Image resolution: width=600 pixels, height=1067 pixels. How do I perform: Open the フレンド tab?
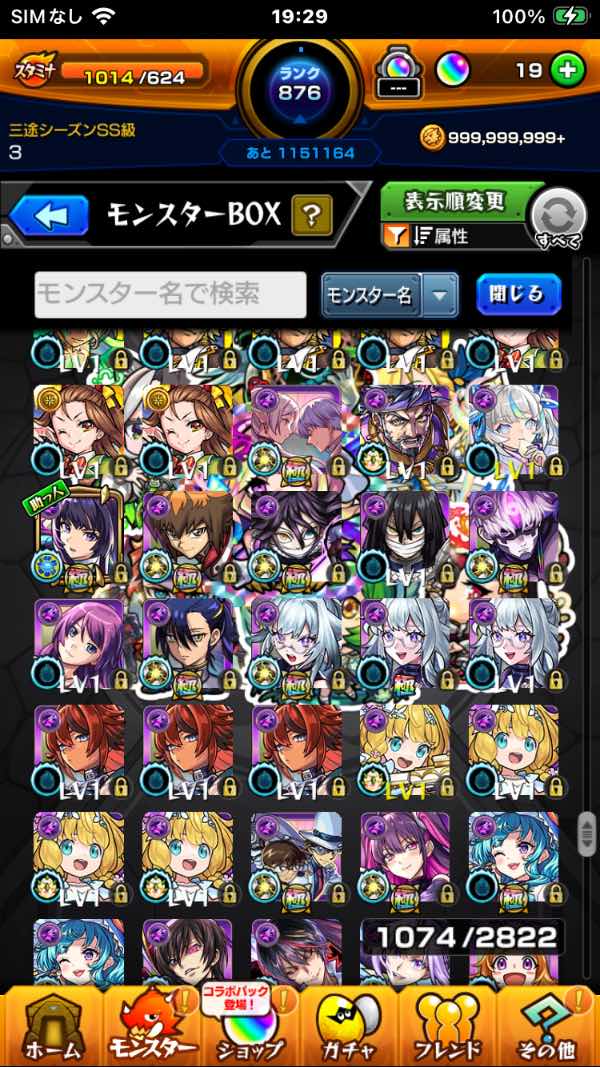point(448,1026)
